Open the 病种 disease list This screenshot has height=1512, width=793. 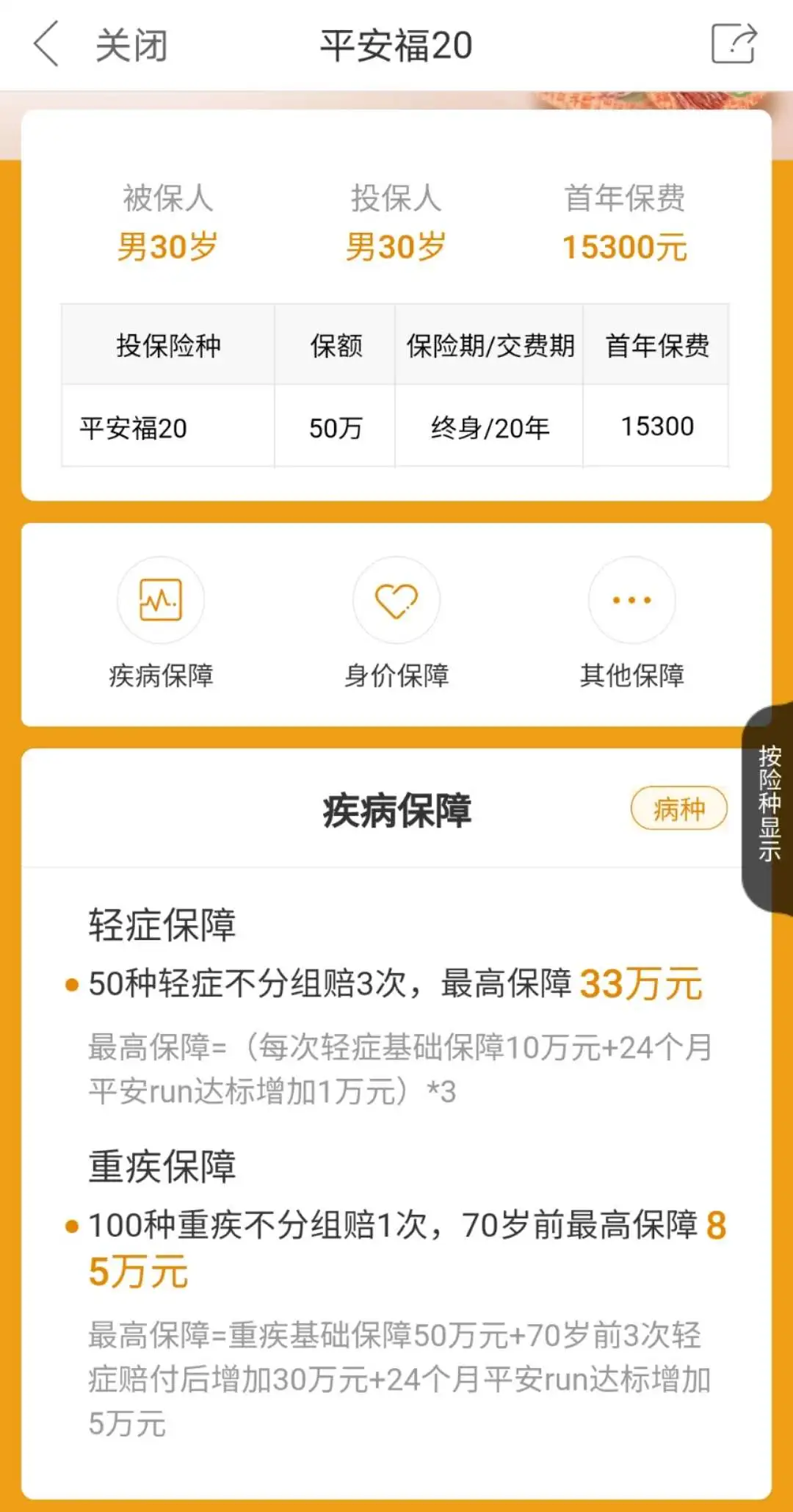tap(678, 809)
